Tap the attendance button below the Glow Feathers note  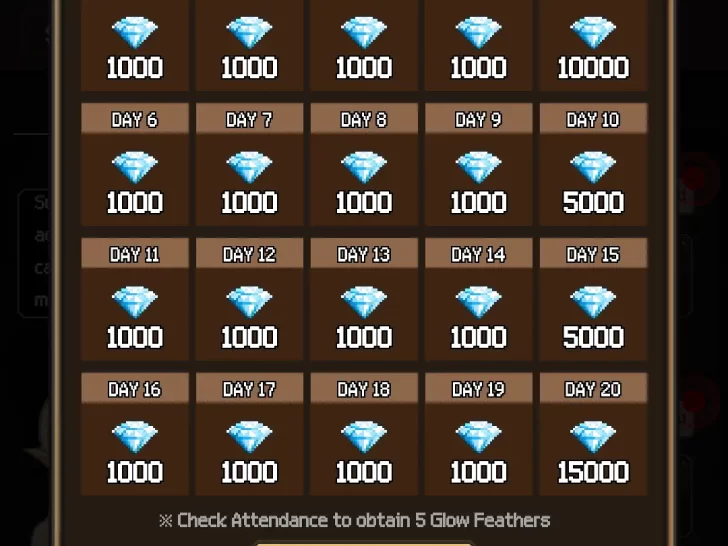pos(363,542)
